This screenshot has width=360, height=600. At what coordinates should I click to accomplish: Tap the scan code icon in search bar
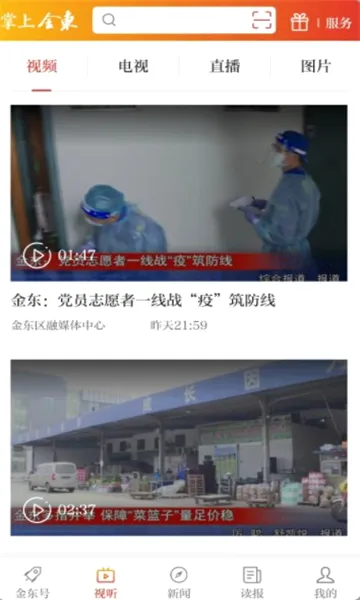tap(262, 20)
